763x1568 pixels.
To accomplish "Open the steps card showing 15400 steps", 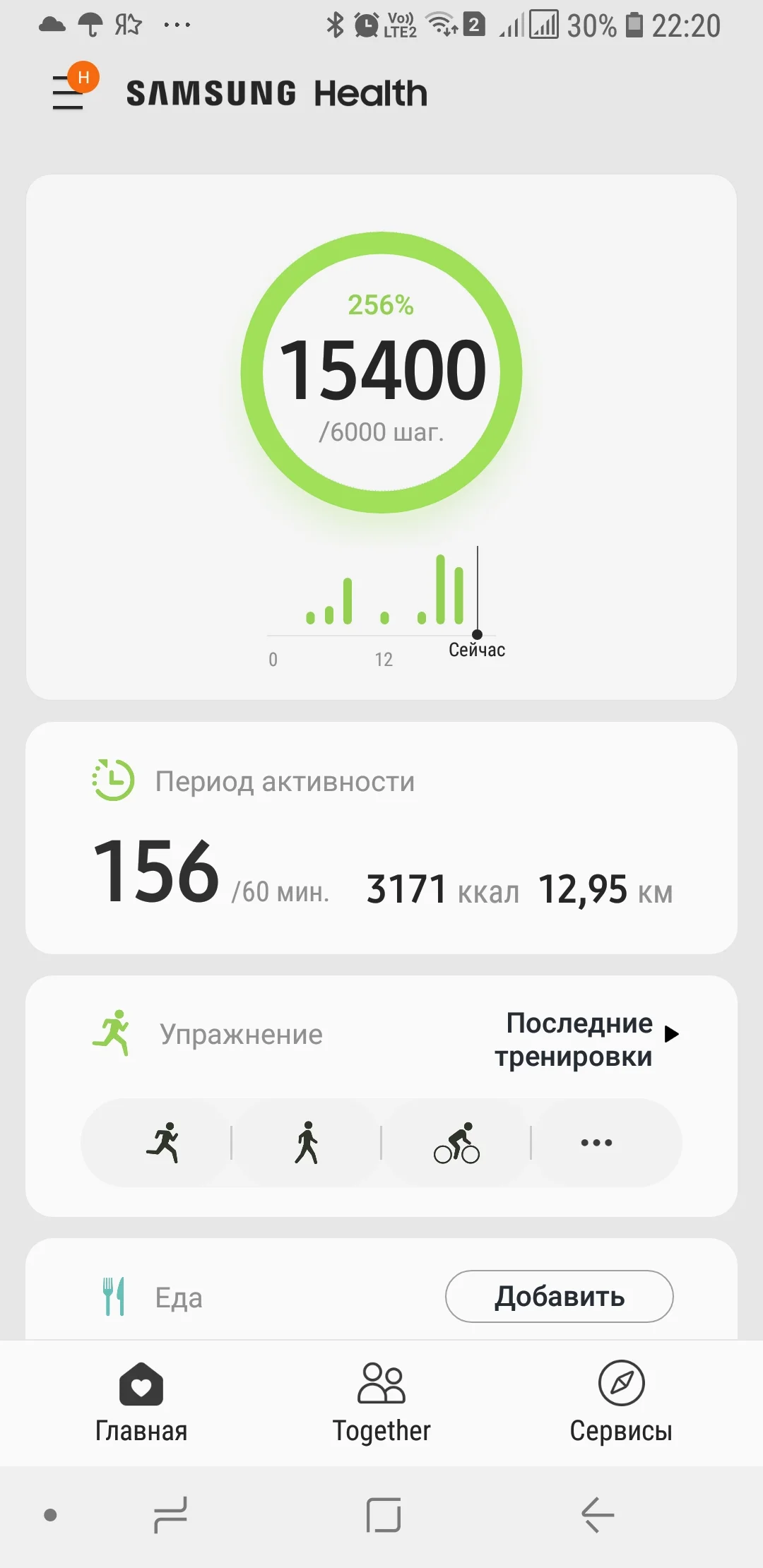I will coord(381,373).
